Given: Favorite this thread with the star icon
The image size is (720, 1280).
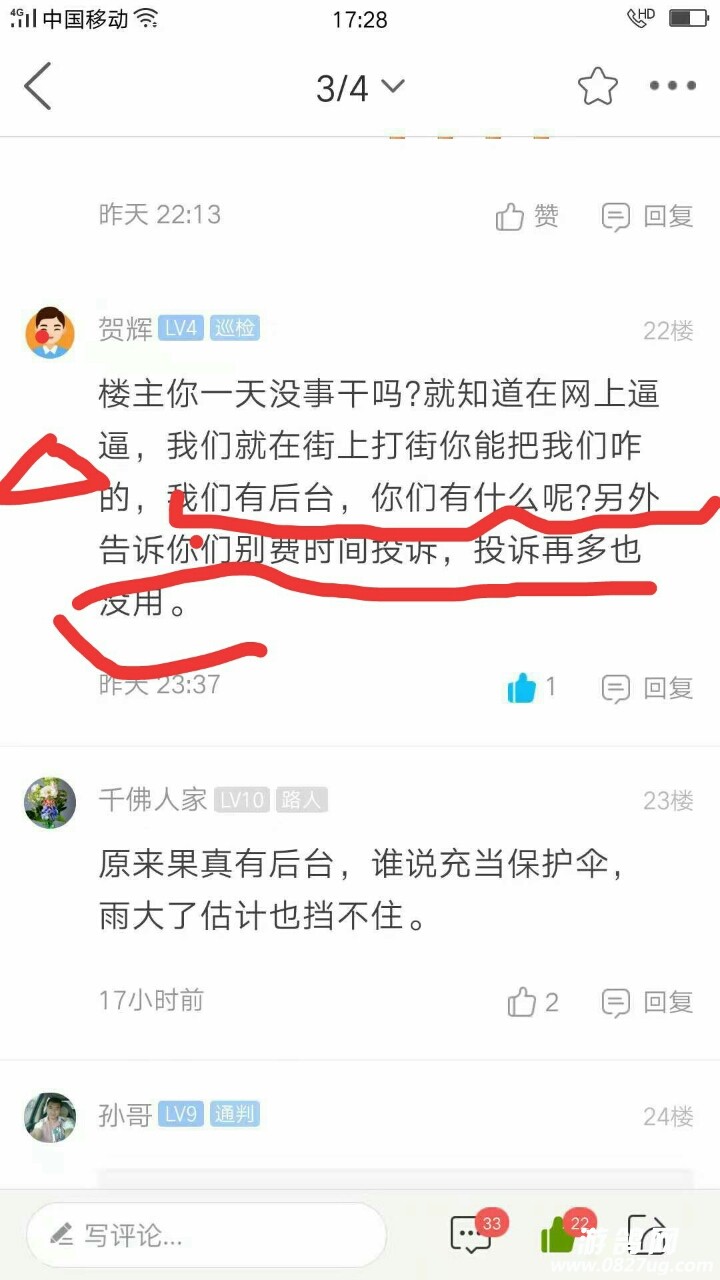Looking at the screenshot, I should [x=597, y=87].
